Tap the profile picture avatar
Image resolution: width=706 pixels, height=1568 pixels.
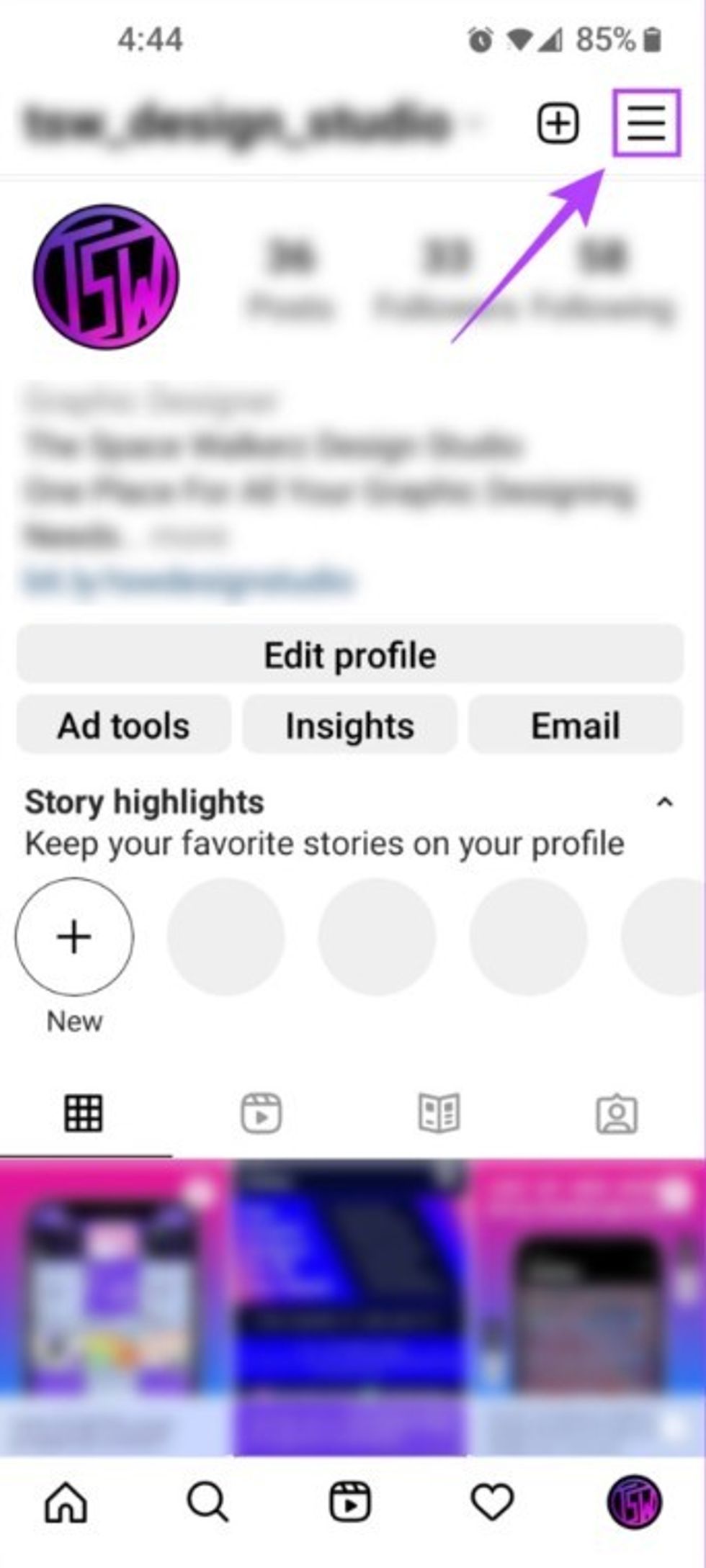[x=106, y=276]
